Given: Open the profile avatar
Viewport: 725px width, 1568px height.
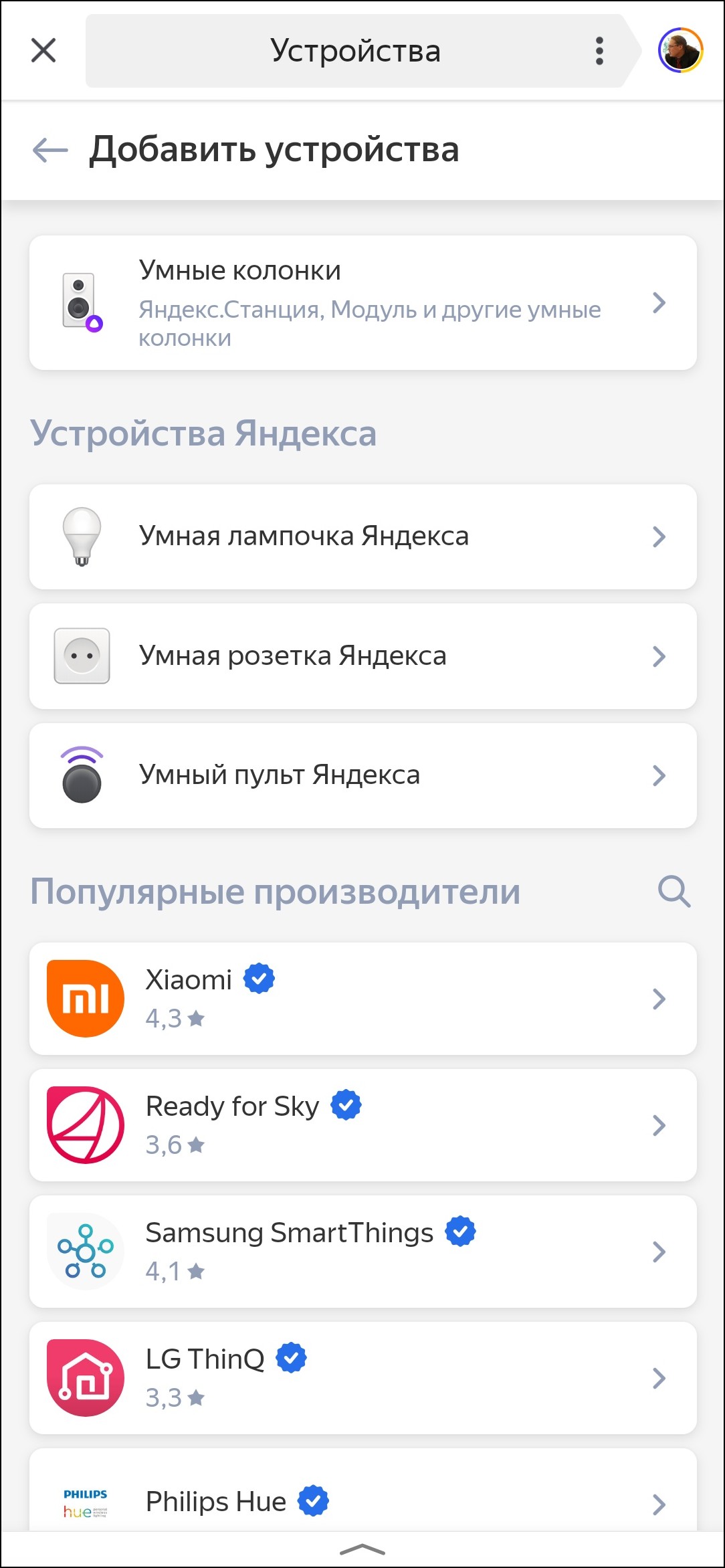Looking at the screenshot, I should [680, 50].
